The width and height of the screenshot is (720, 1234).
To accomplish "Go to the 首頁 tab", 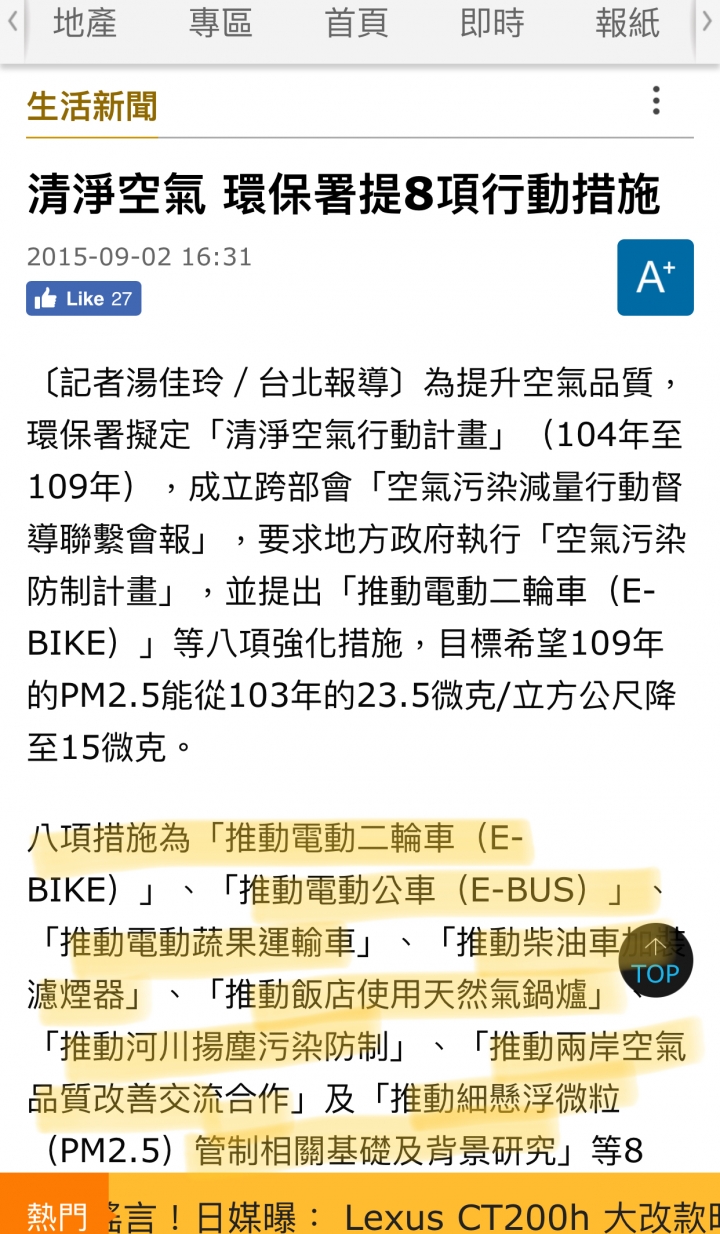I will [x=356, y=24].
